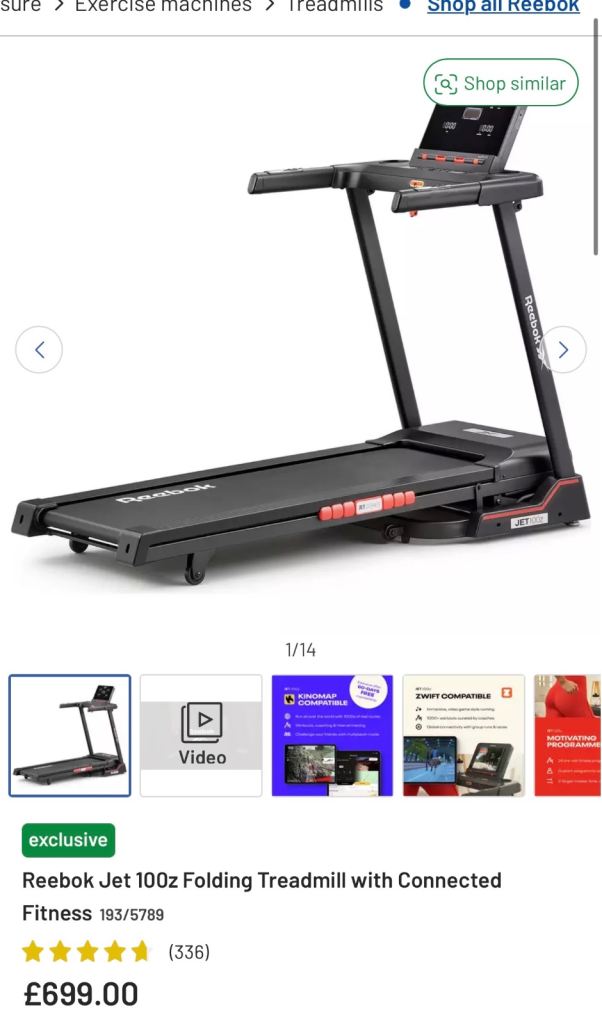Tap the Shop similar button
The height and width of the screenshot is (1024, 602).
tap(500, 84)
